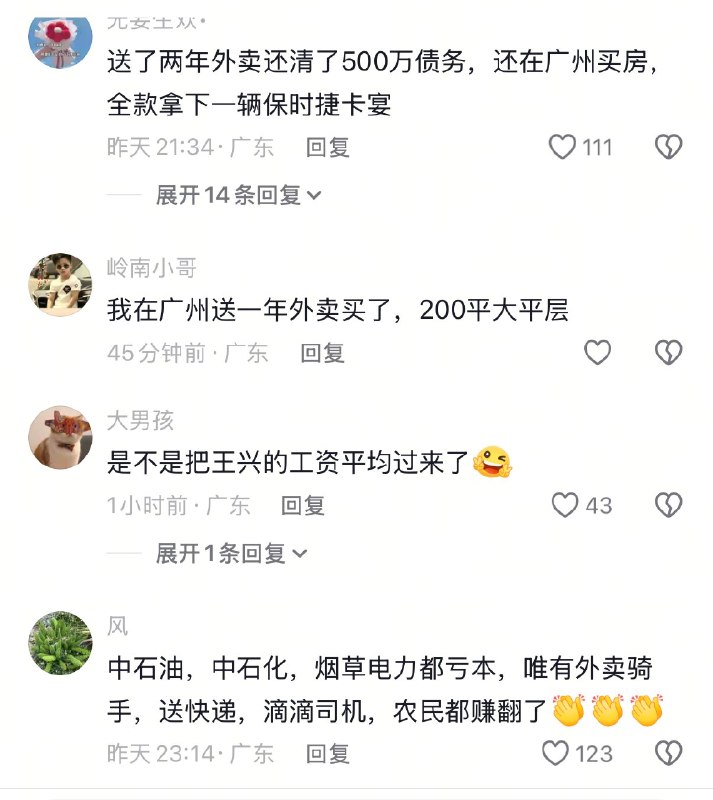The height and width of the screenshot is (800, 713).
Task: Dislike 岭南小哥's comment
Action: [x=668, y=352]
